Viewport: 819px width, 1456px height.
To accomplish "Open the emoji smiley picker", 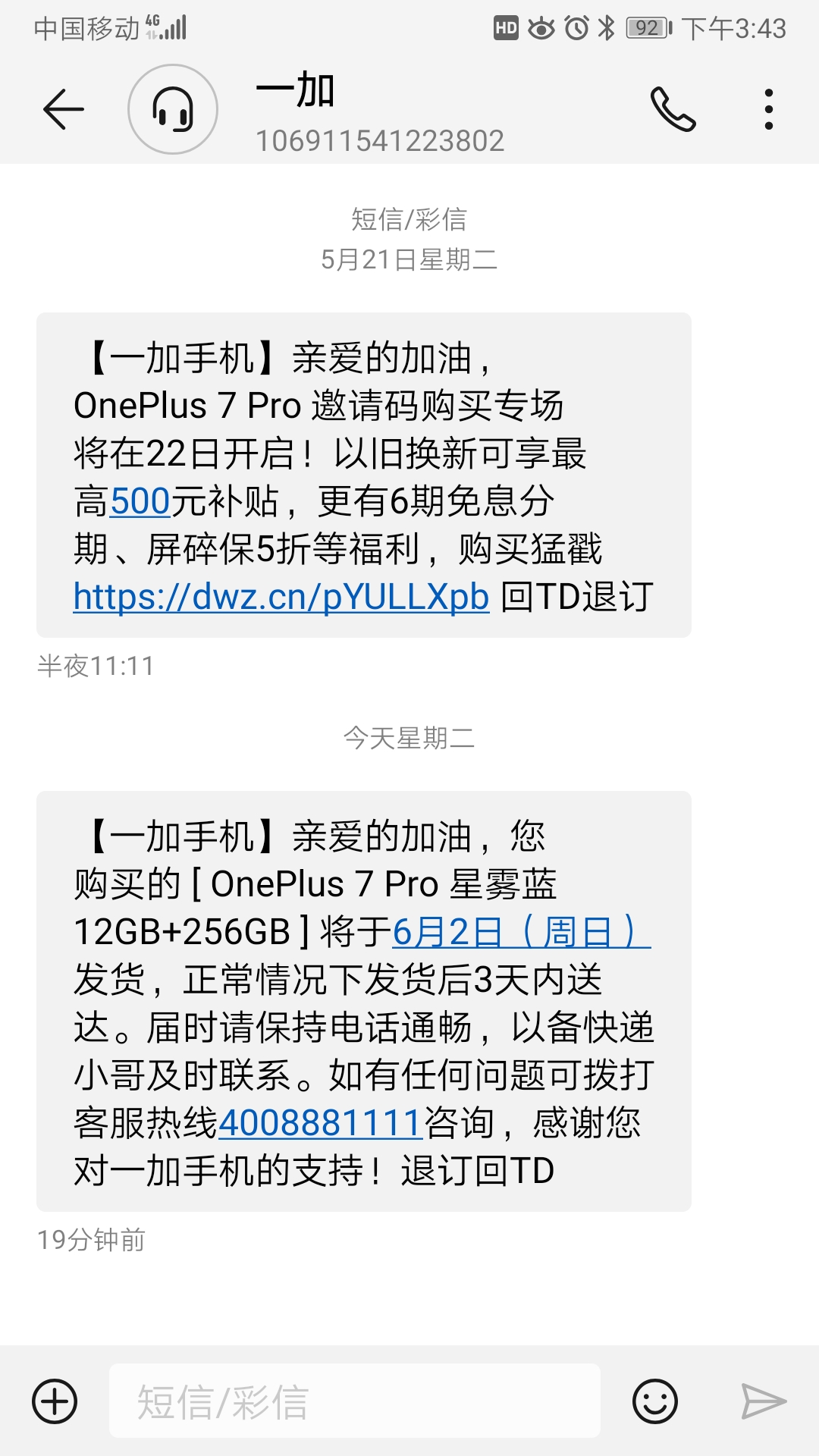I will pyautogui.click(x=655, y=1401).
